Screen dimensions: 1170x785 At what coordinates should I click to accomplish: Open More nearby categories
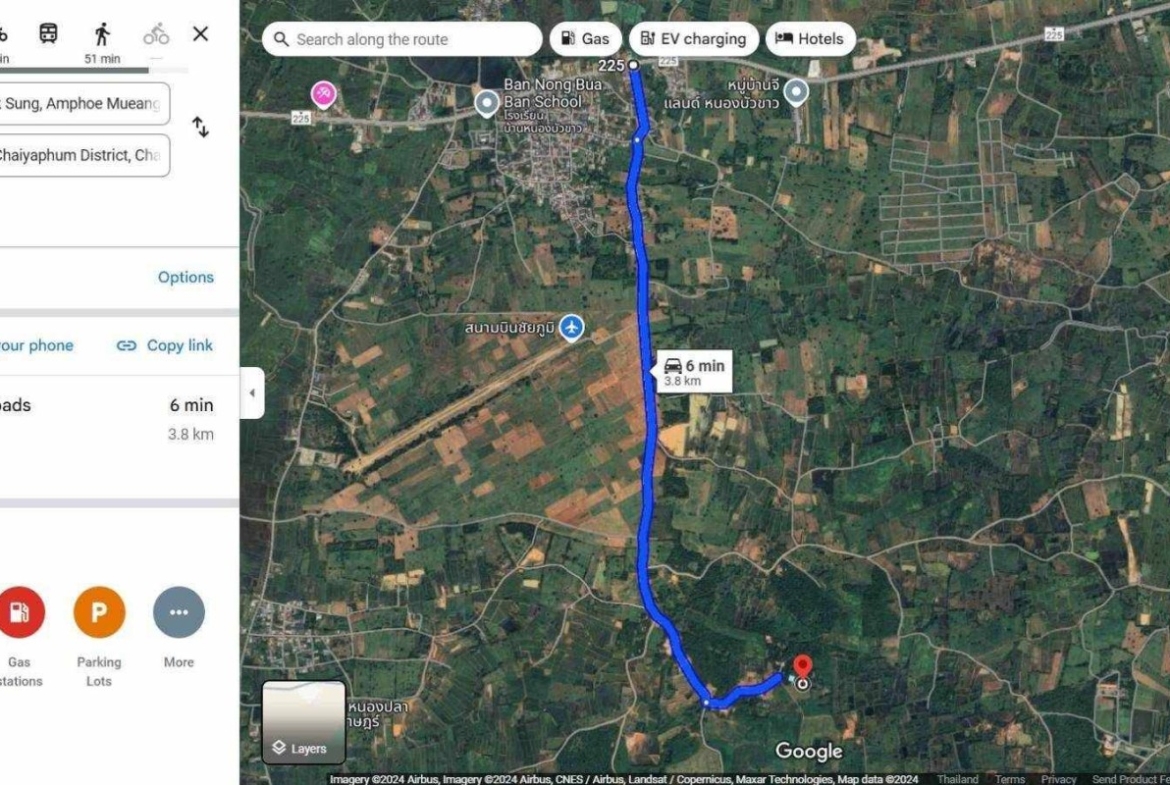[x=179, y=612]
